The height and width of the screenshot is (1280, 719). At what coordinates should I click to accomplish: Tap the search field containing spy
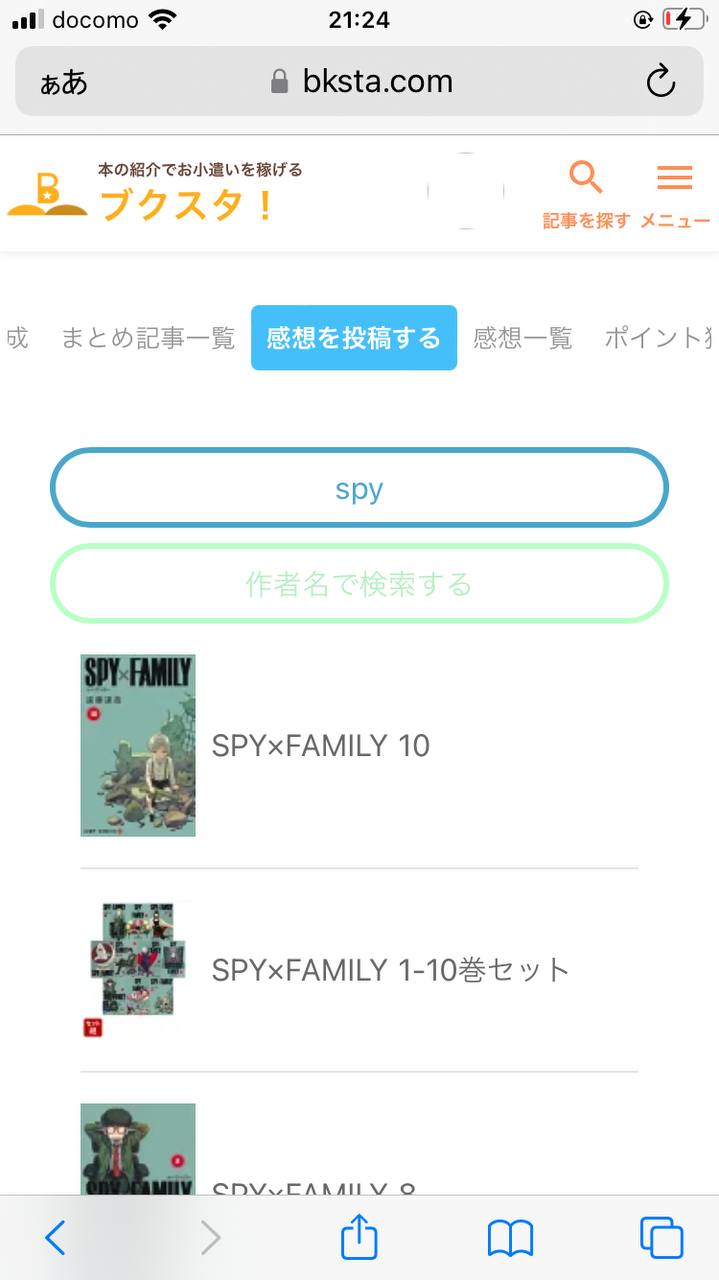359,488
